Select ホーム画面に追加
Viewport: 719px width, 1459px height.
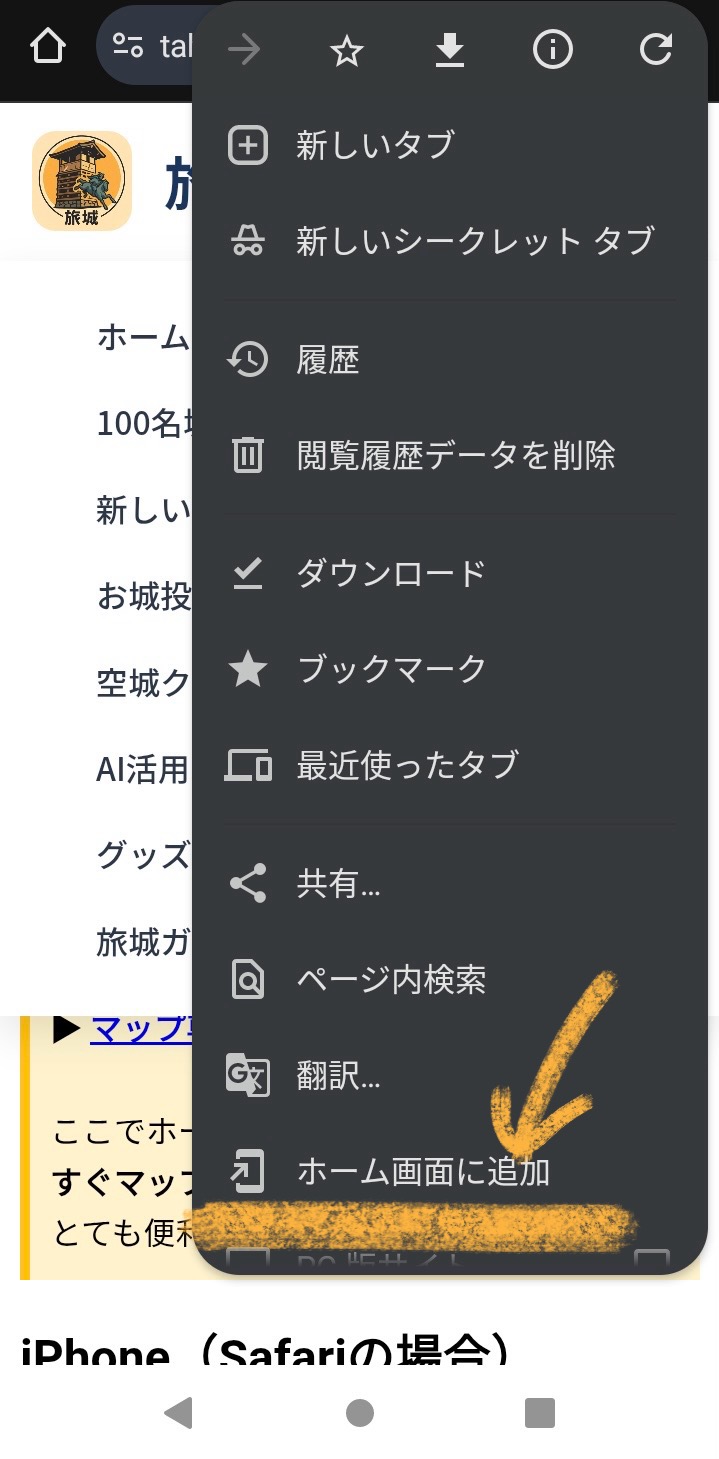coord(423,1172)
